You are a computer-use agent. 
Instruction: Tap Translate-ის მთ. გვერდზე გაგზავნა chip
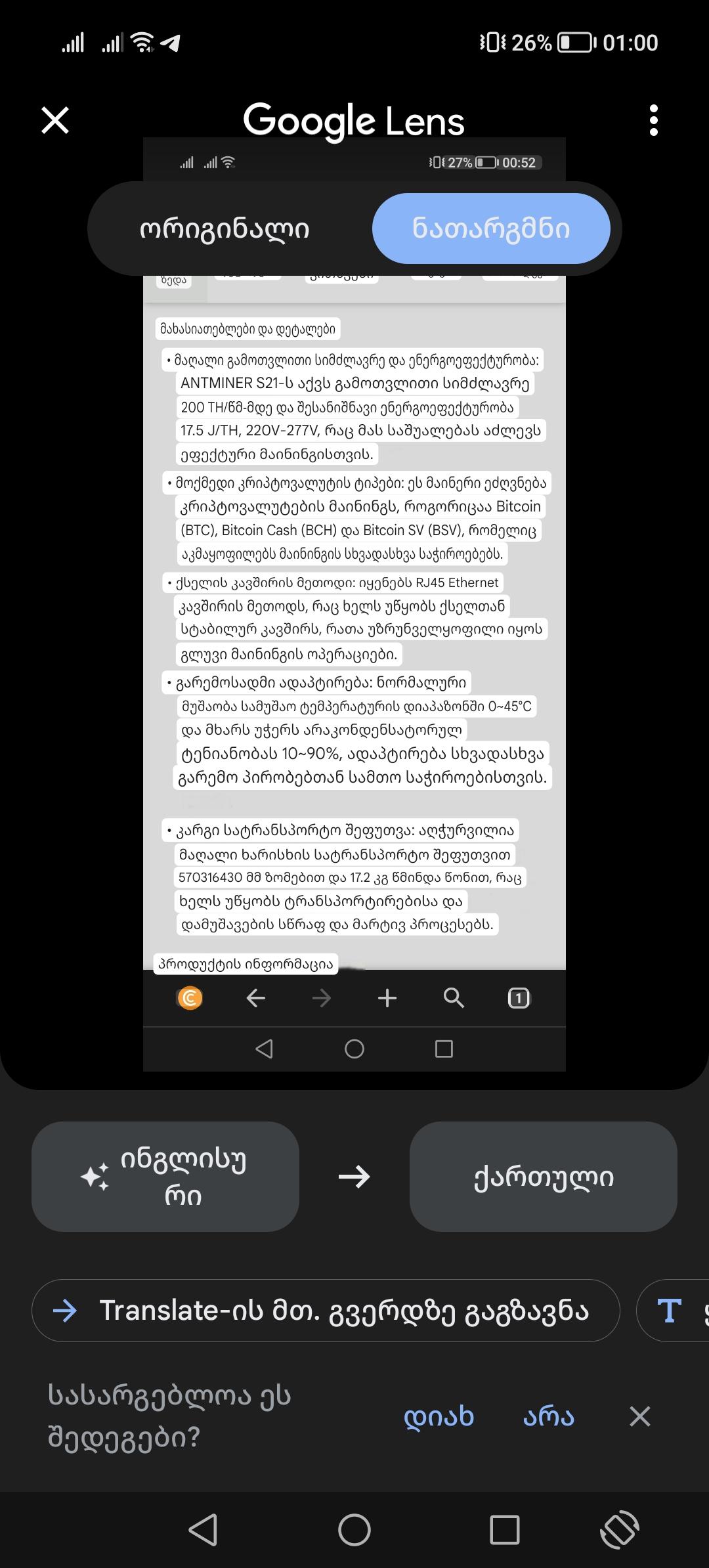tap(326, 1311)
